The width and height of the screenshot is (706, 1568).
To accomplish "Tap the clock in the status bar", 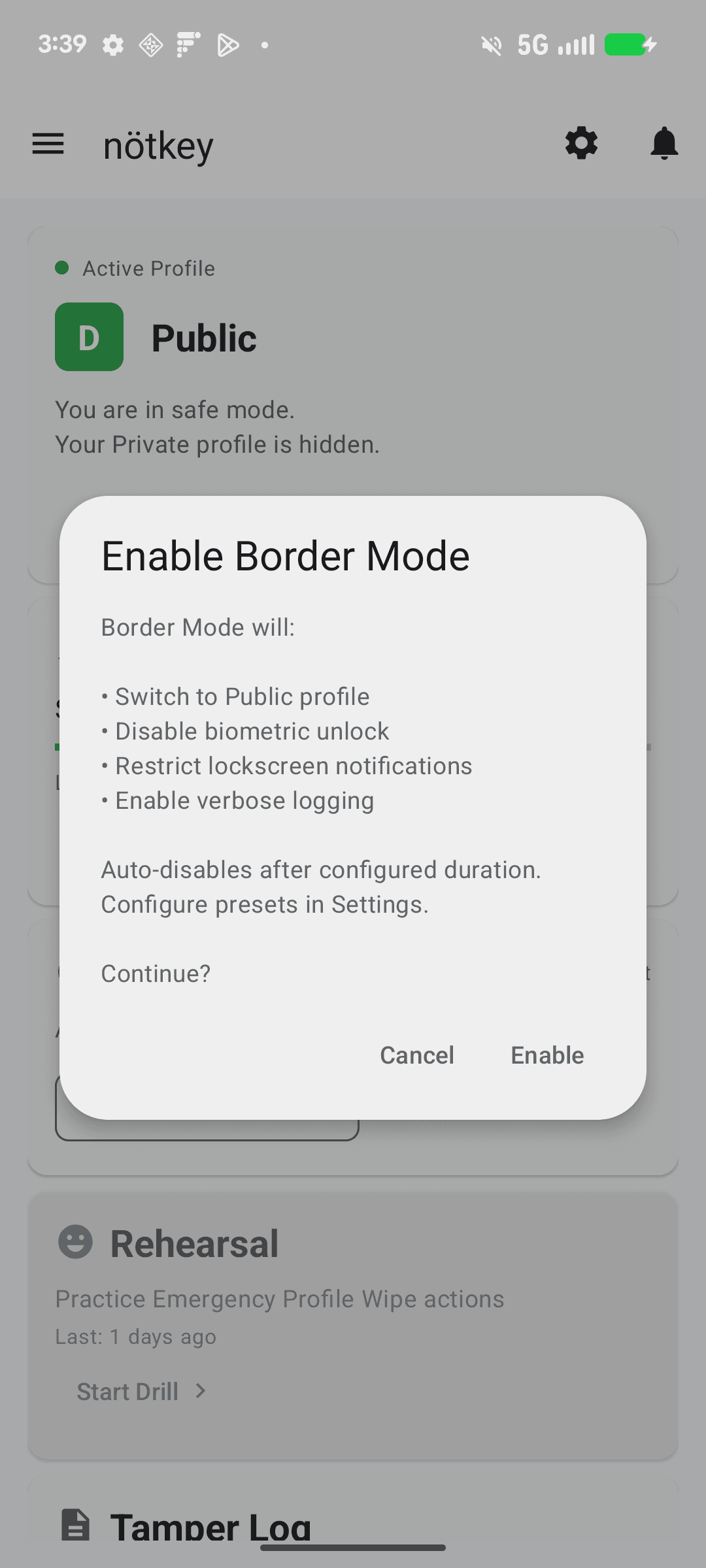I will click(63, 43).
